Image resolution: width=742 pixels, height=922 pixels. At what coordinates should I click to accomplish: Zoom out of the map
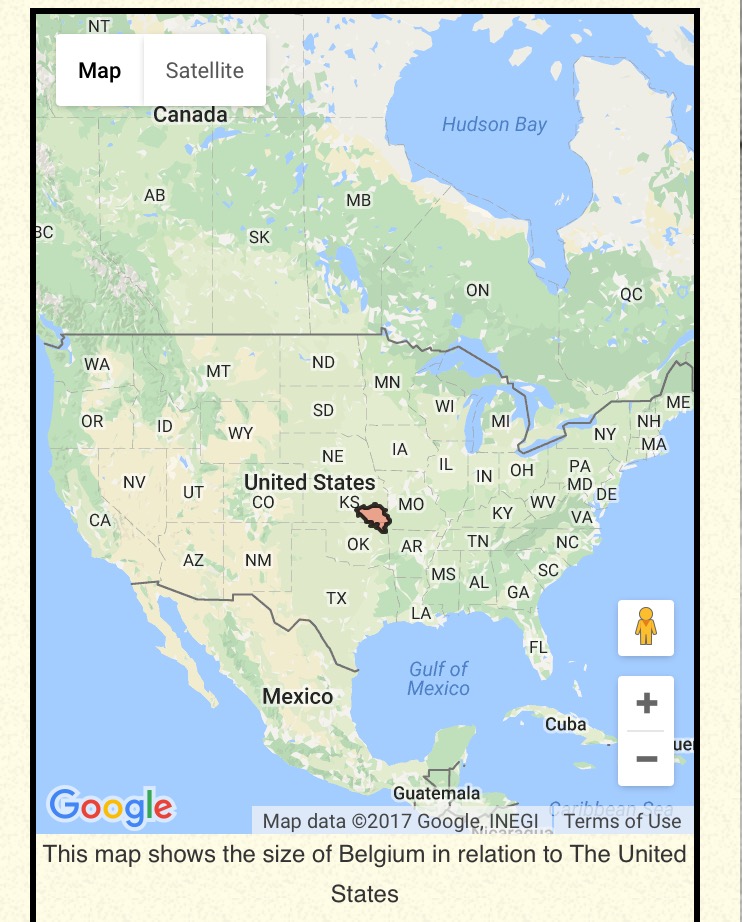[x=646, y=758]
